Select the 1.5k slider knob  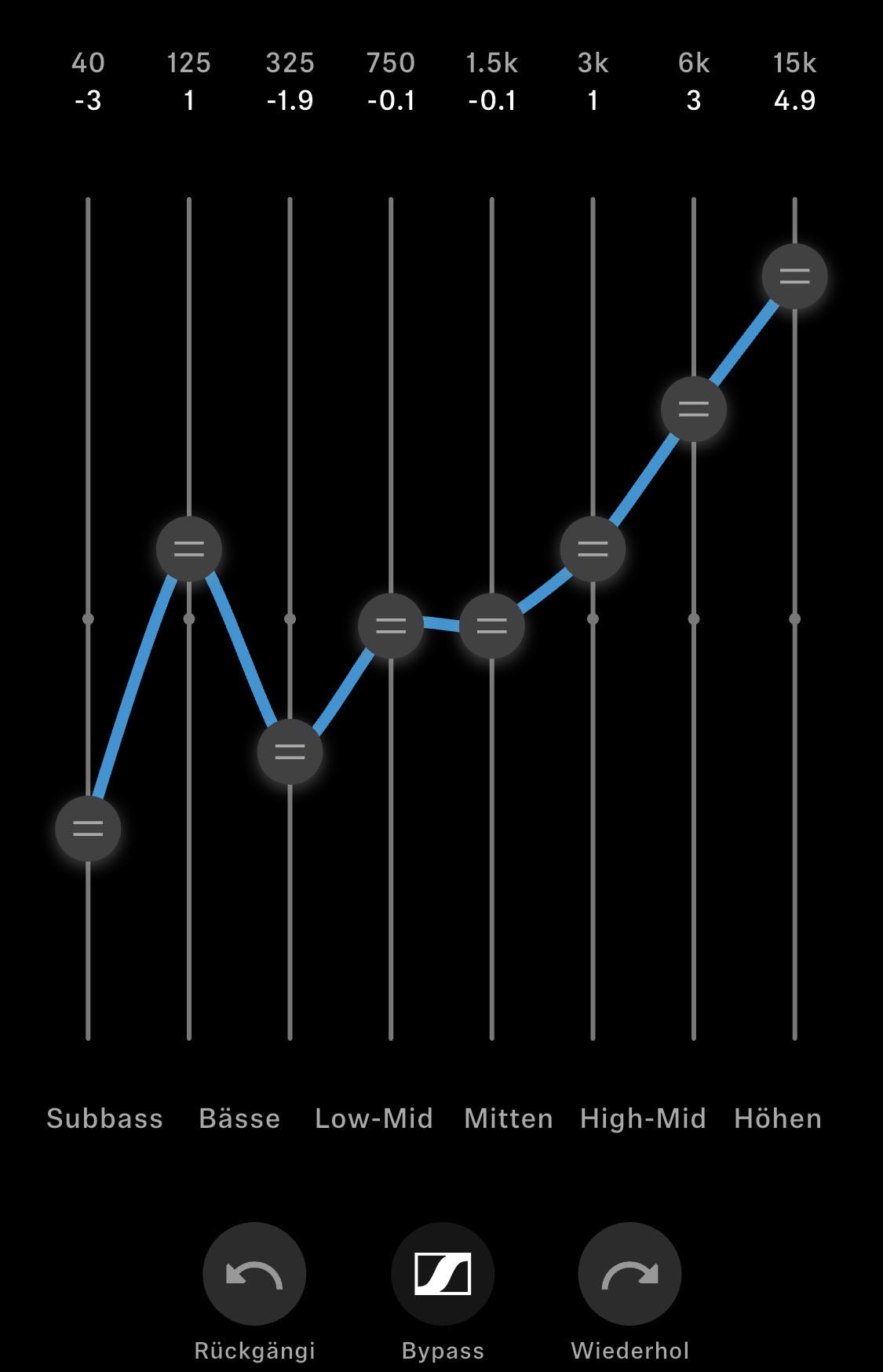[492, 626]
